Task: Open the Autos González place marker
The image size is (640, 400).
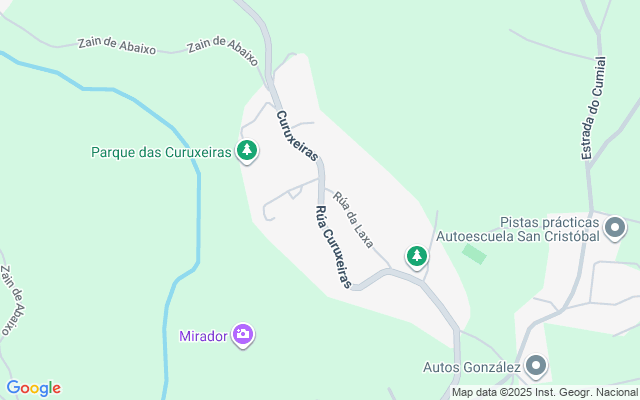Action: point(536,367)
